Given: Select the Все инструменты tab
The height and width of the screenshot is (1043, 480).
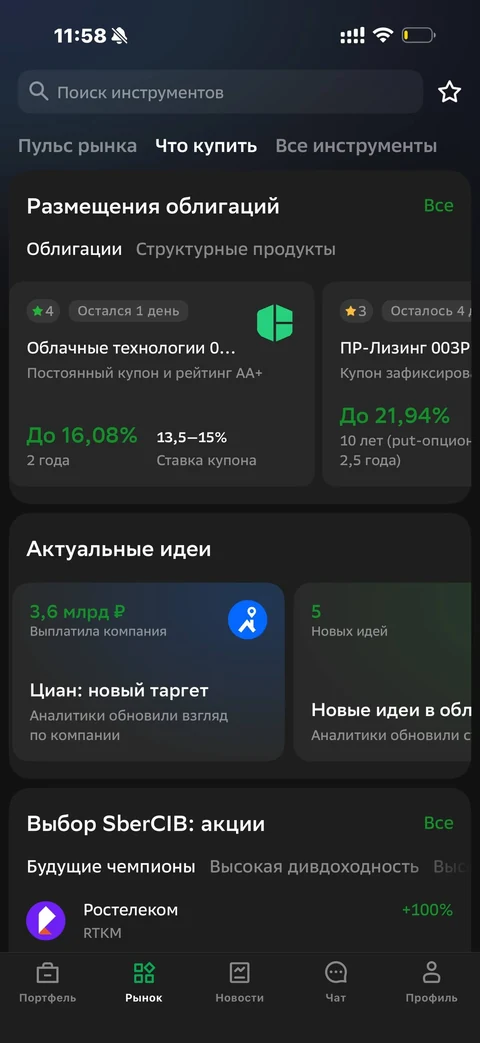Looking at the screenshot, I should pyautogui.click(x=356, y=146).
